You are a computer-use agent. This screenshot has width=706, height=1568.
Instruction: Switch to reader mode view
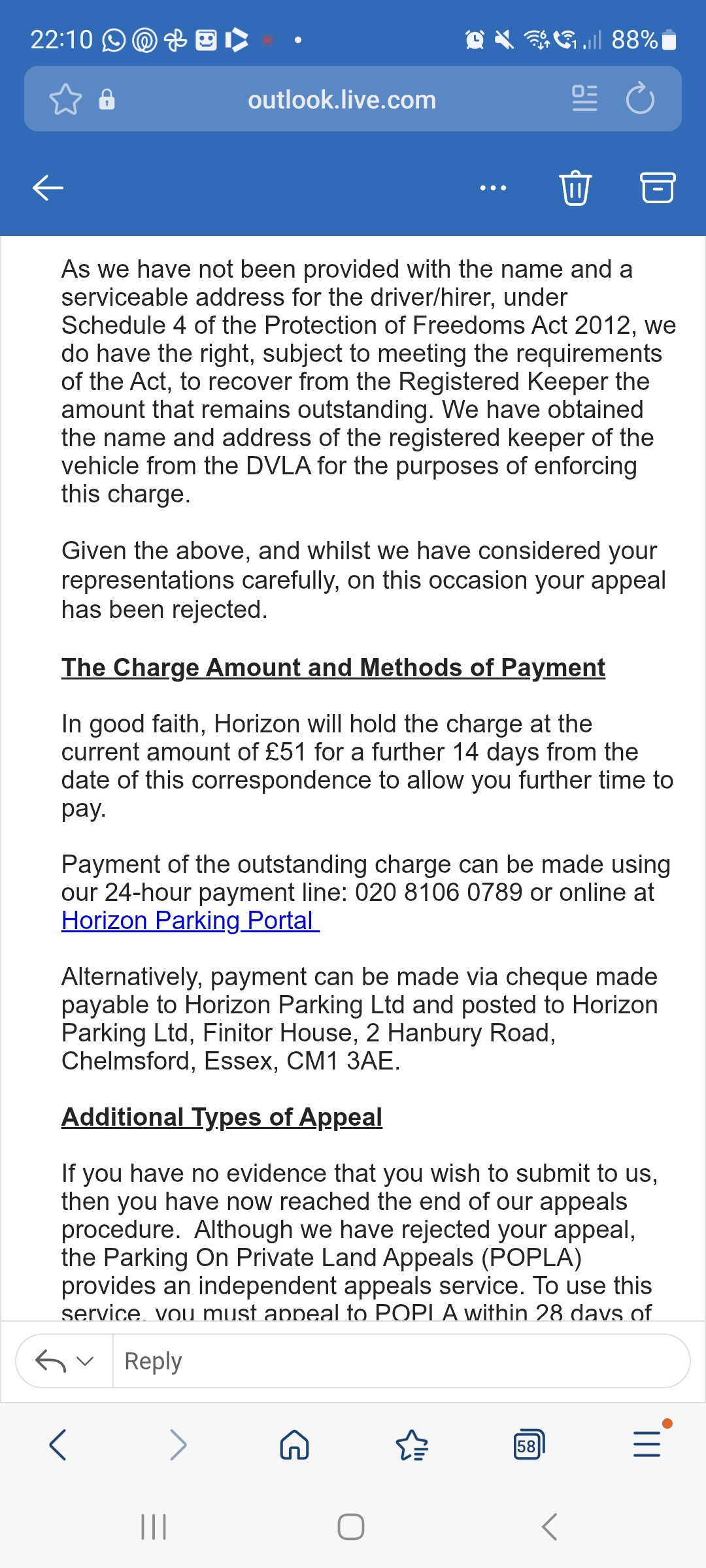click(x=584, y=99)
